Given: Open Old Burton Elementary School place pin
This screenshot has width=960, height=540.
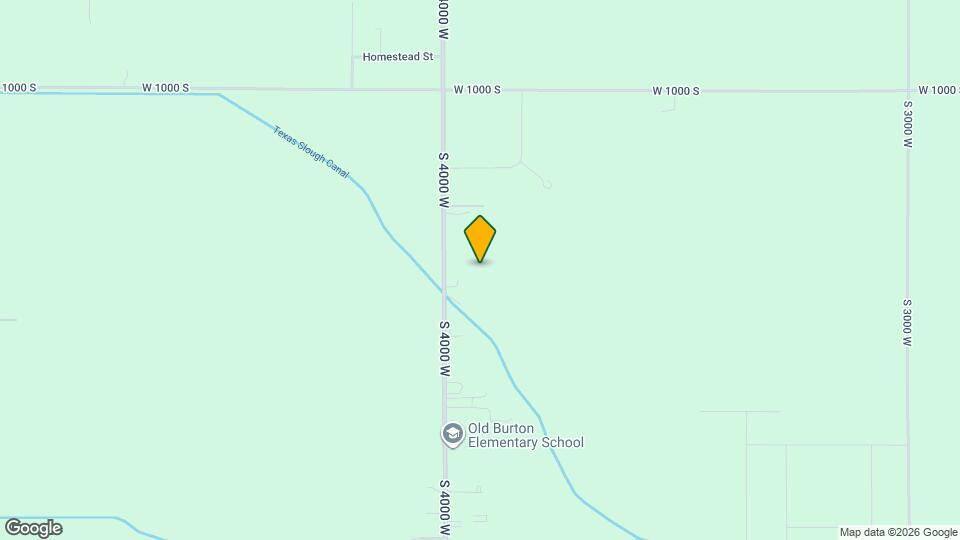Looking at the screenshot, I should click(452, 434).
